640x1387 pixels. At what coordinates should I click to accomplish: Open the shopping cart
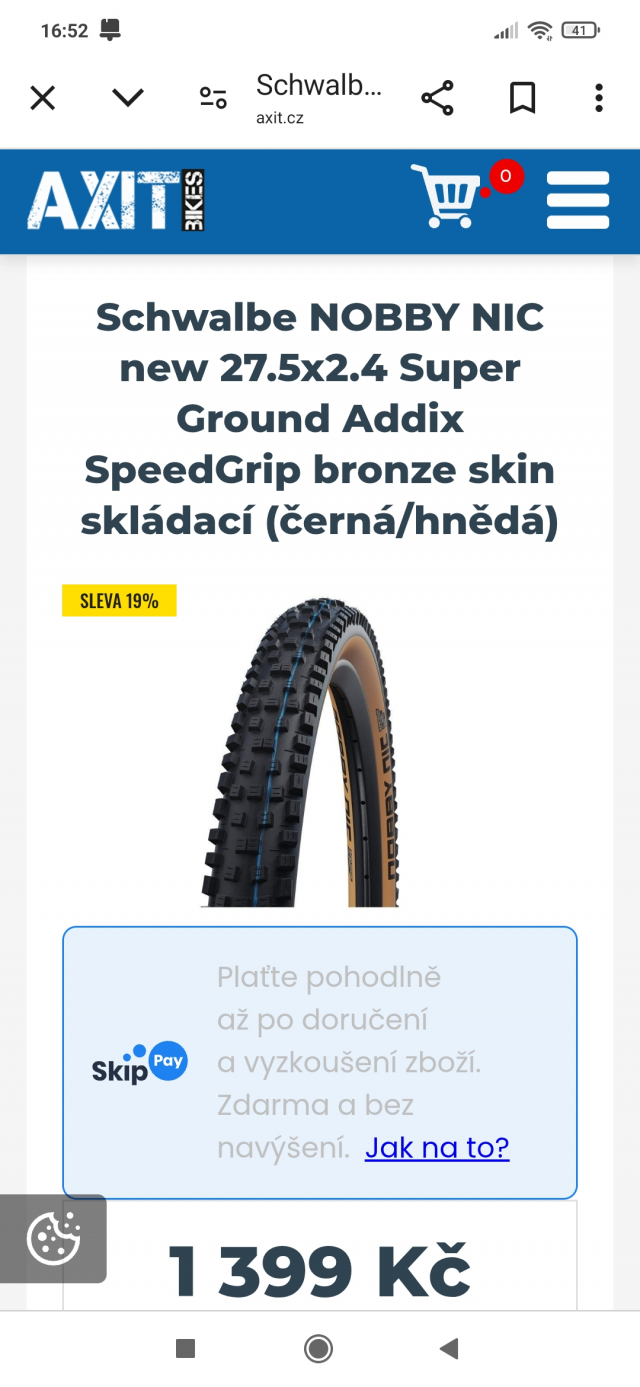[x=460, y=196]
